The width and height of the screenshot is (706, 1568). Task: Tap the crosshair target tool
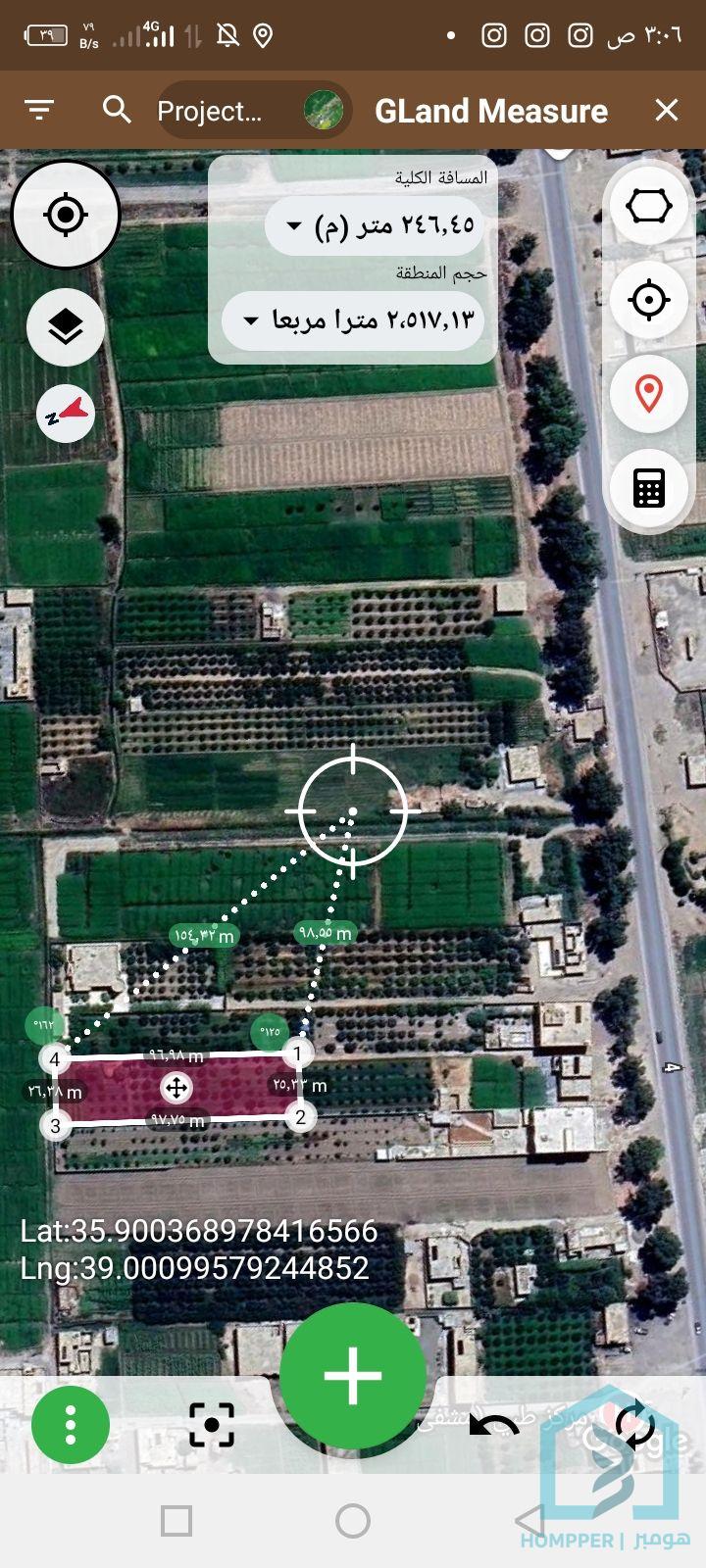648,300
